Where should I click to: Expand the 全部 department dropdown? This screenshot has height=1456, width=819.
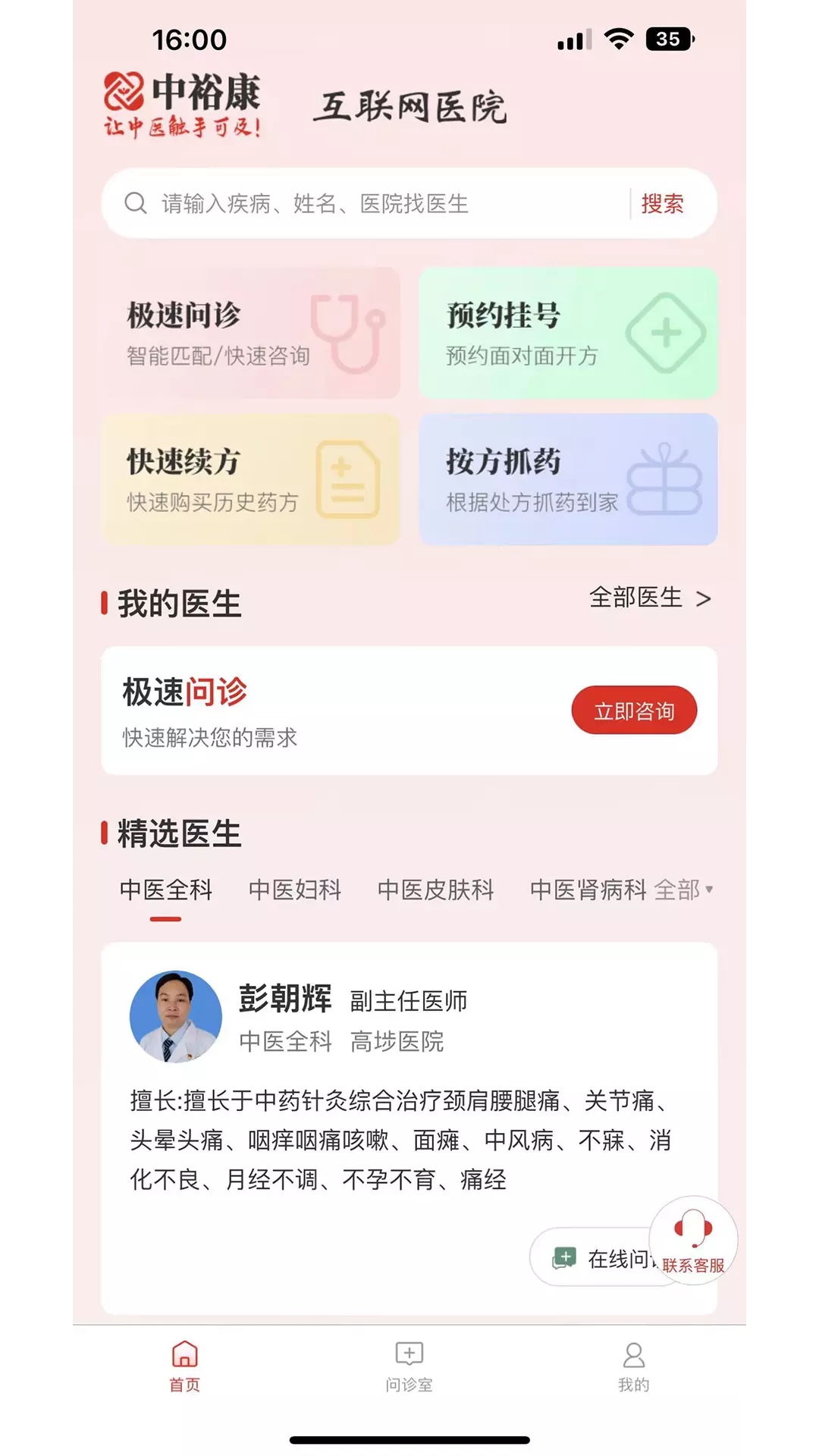click(x=683, y=890)
